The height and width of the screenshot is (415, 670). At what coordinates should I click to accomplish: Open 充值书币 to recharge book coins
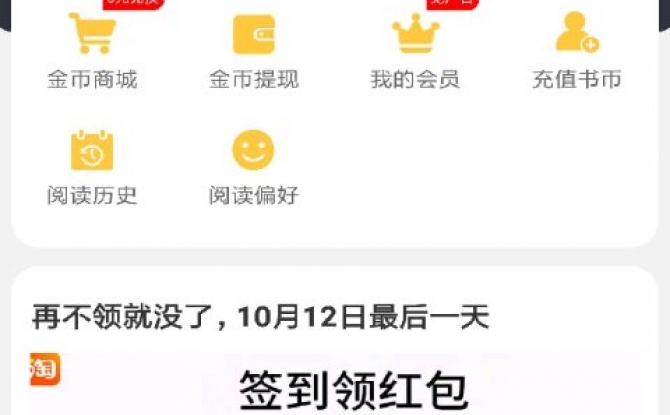point(577,50)
